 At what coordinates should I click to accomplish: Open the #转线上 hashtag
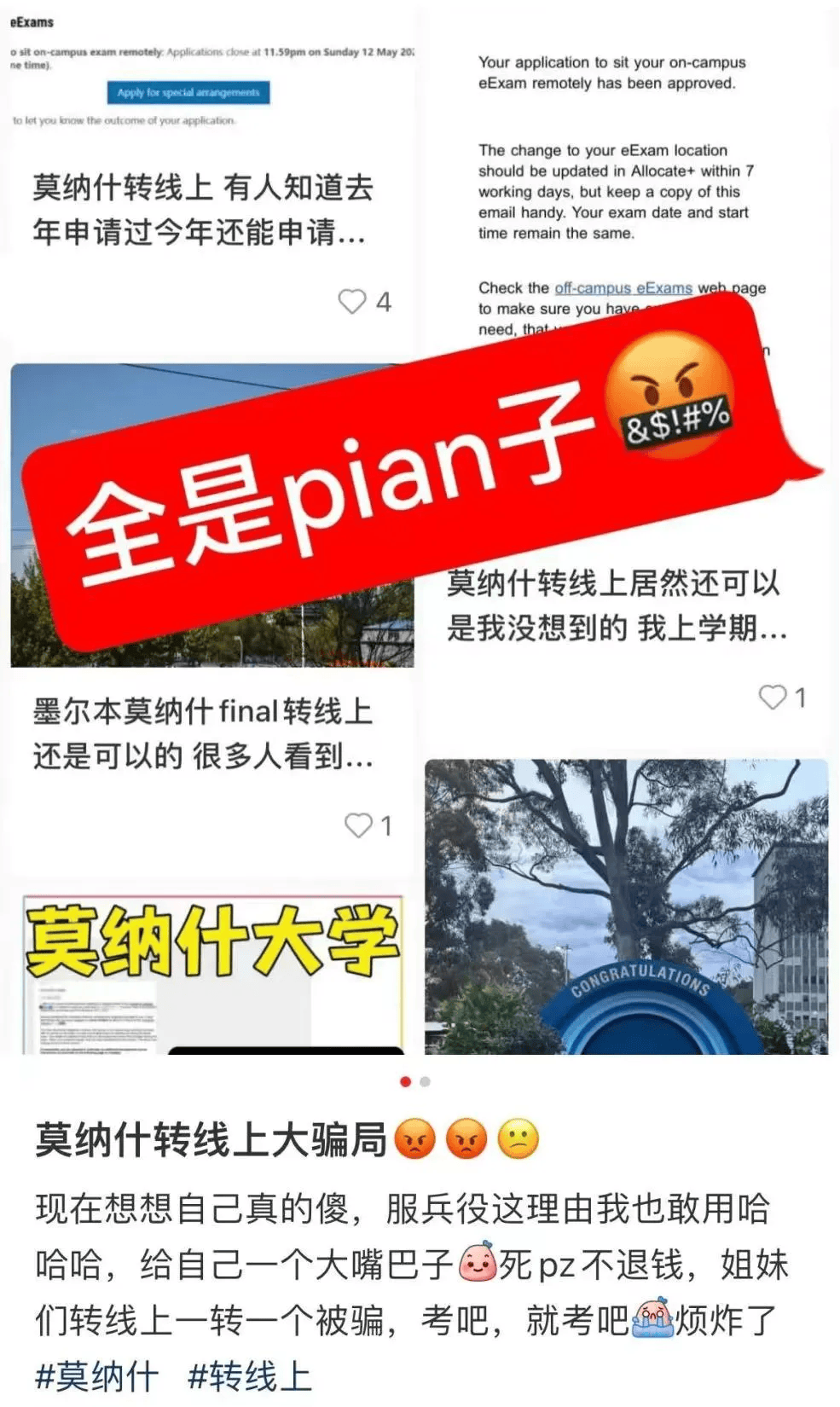point(249,1375)
